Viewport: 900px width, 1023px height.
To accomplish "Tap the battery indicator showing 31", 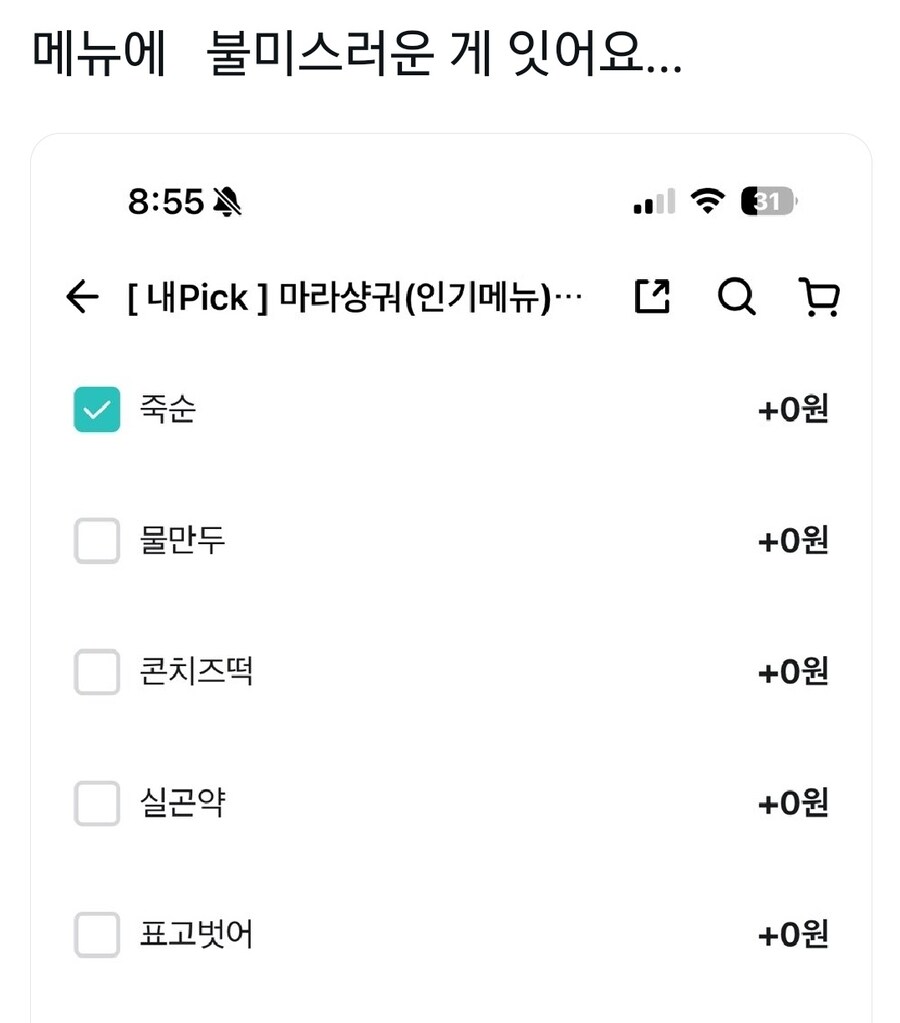I will pos(767,201).
